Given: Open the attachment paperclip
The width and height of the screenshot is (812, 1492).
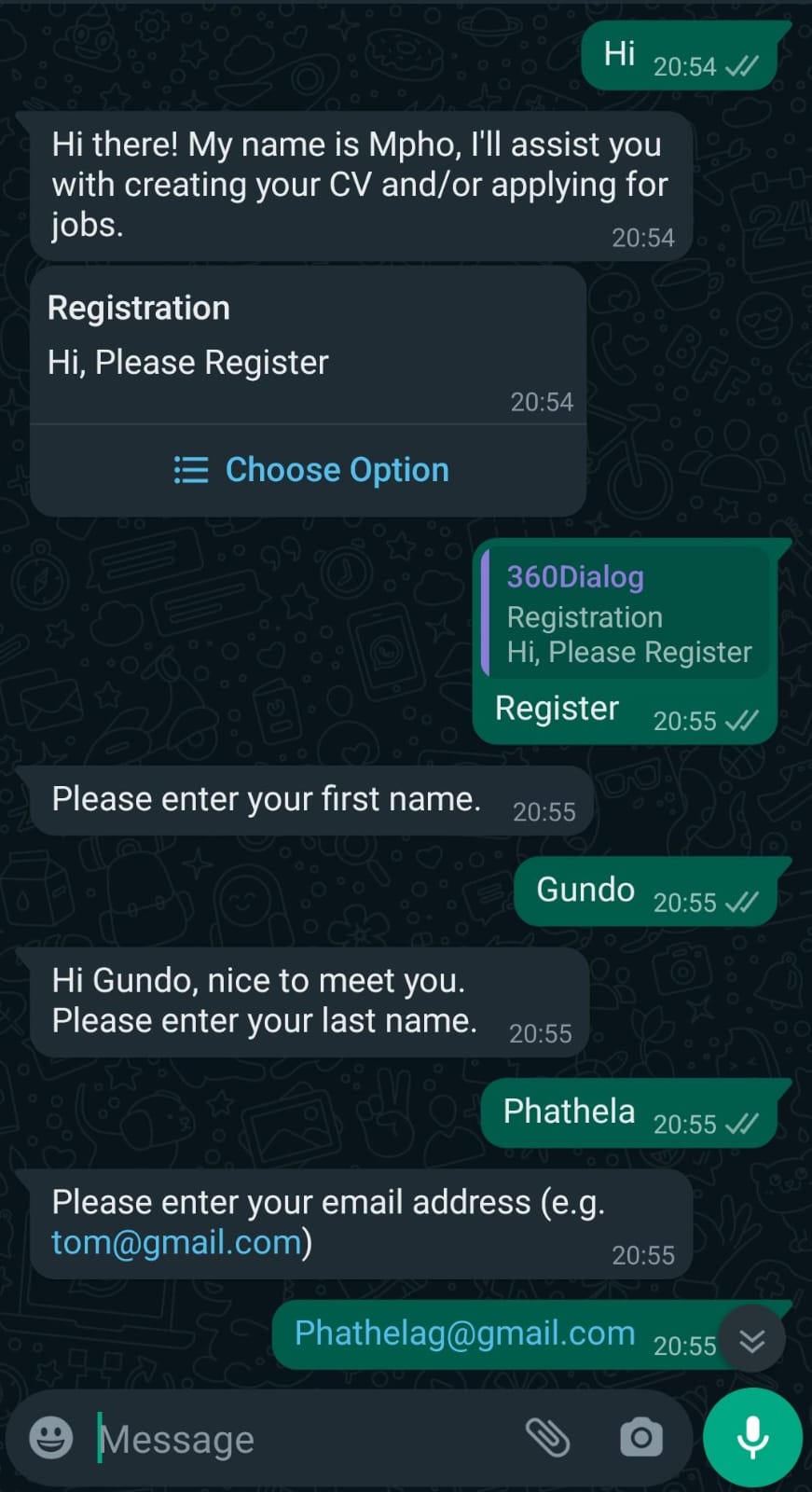Looking at the screenshot, I should (x=548, y=1437).
